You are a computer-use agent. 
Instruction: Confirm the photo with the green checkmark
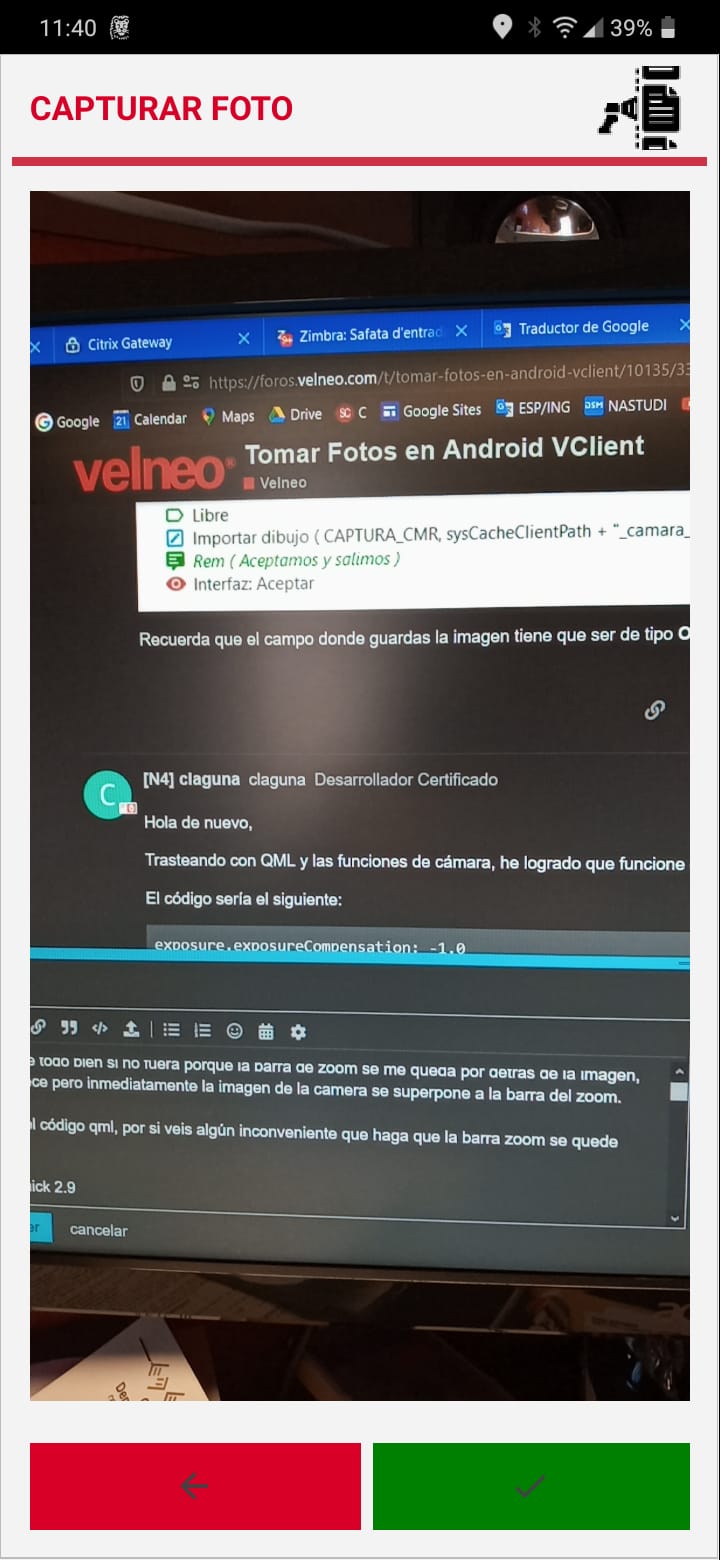[x=531, y=1486]
